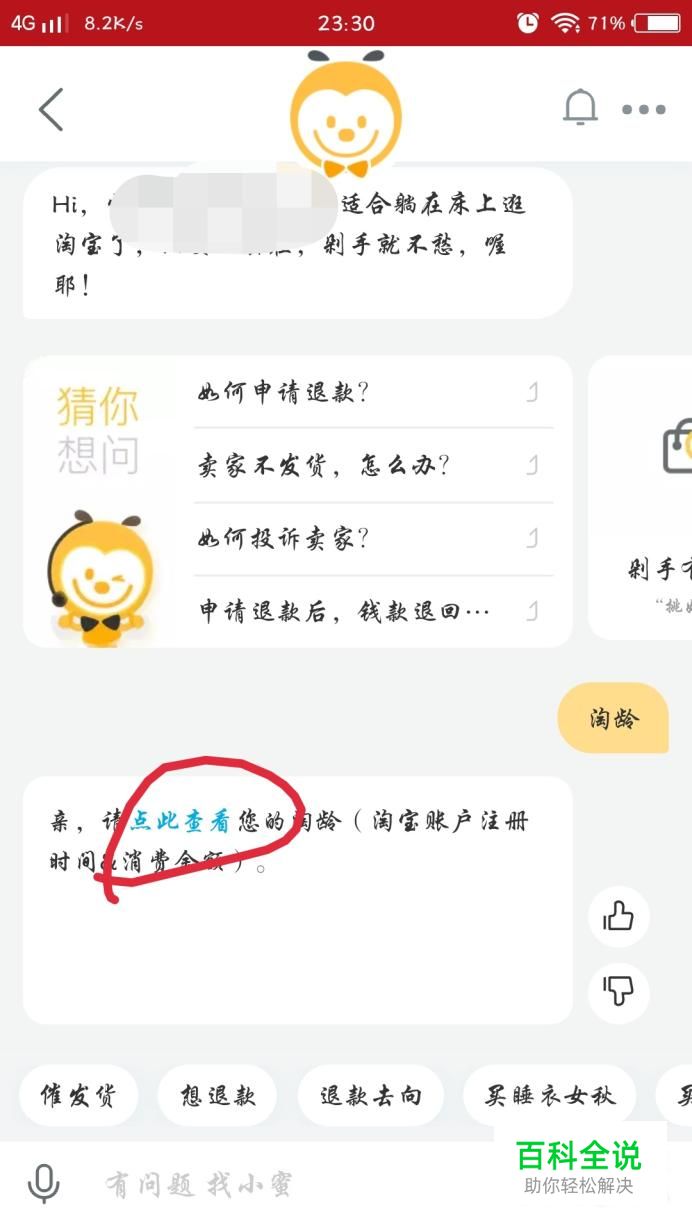Screen dimensions: 692x1230
Task: Give the answer a thumbs up
Action: point(619,916)
